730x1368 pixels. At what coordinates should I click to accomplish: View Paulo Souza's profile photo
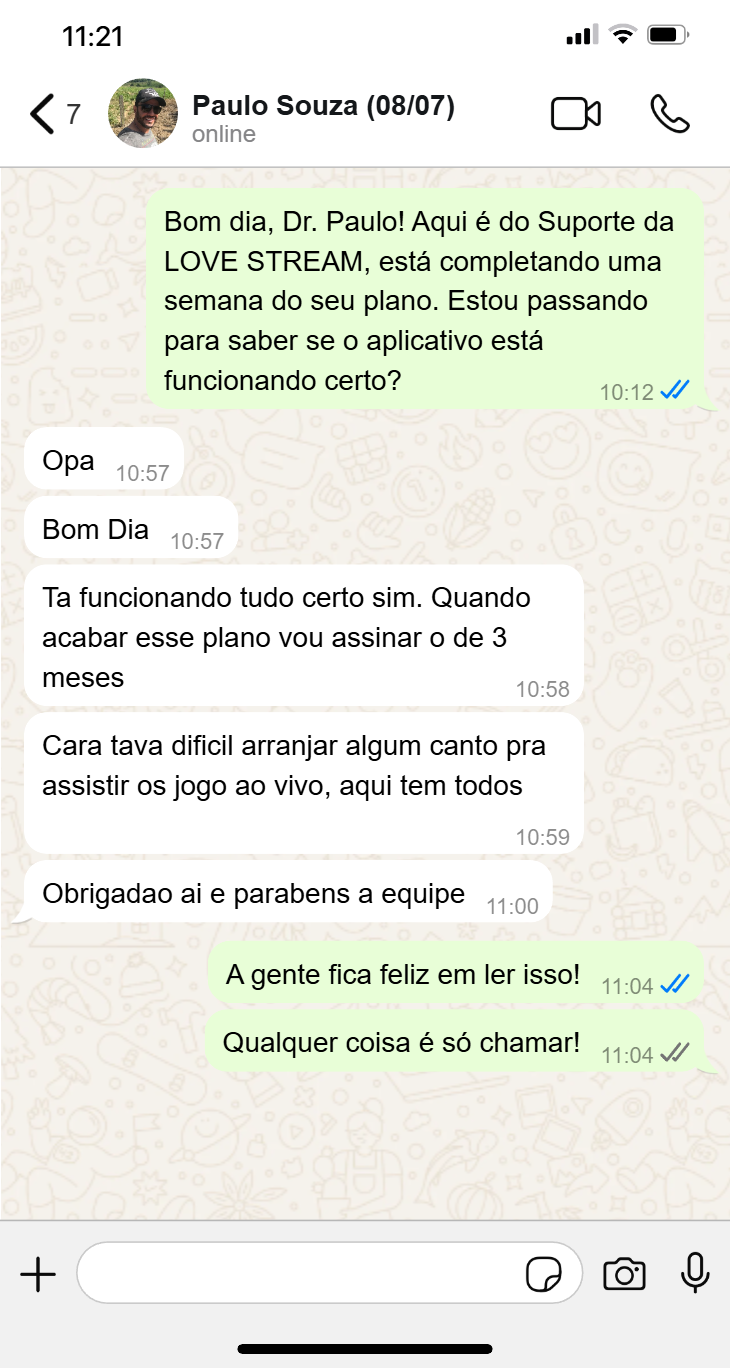[143, 114]
